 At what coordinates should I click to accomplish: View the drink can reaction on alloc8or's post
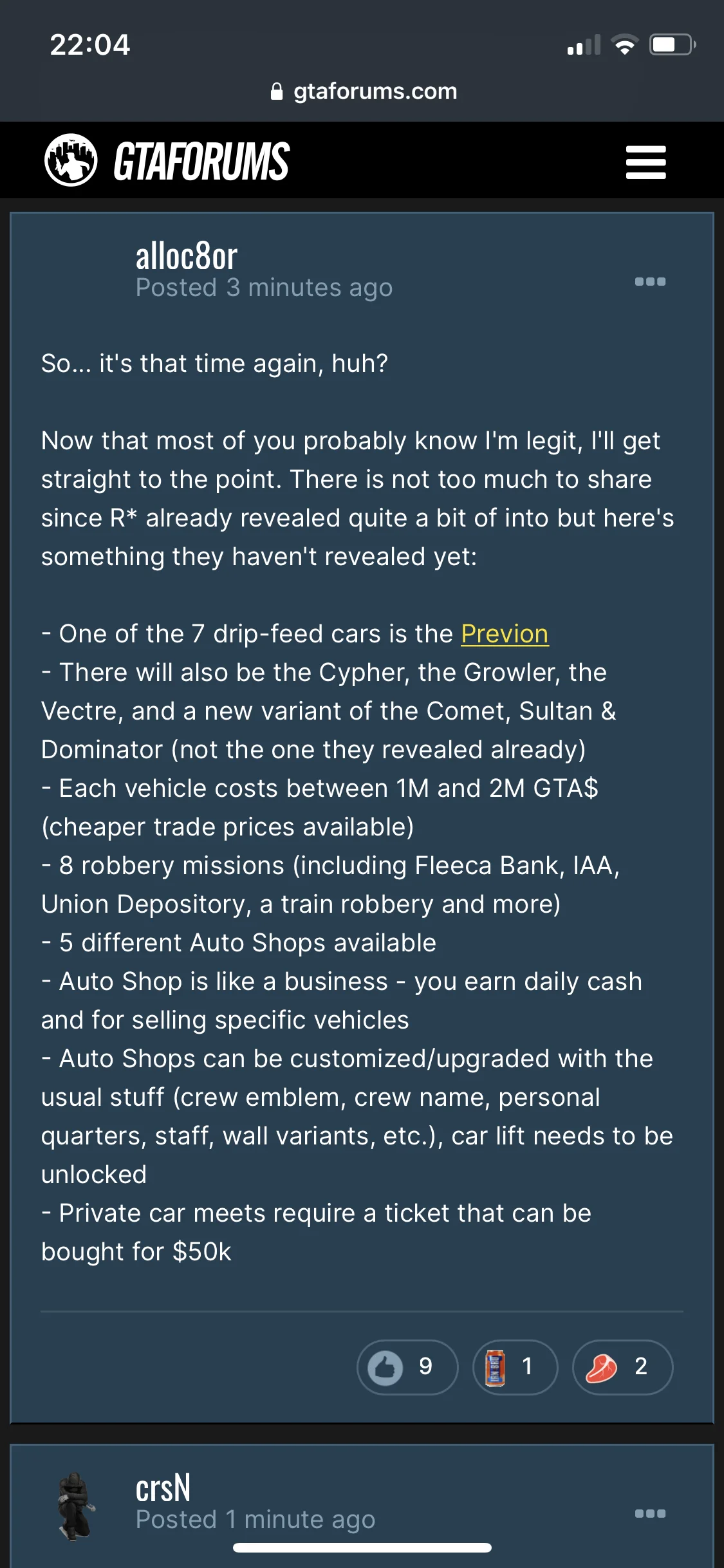click(514, 1367)
